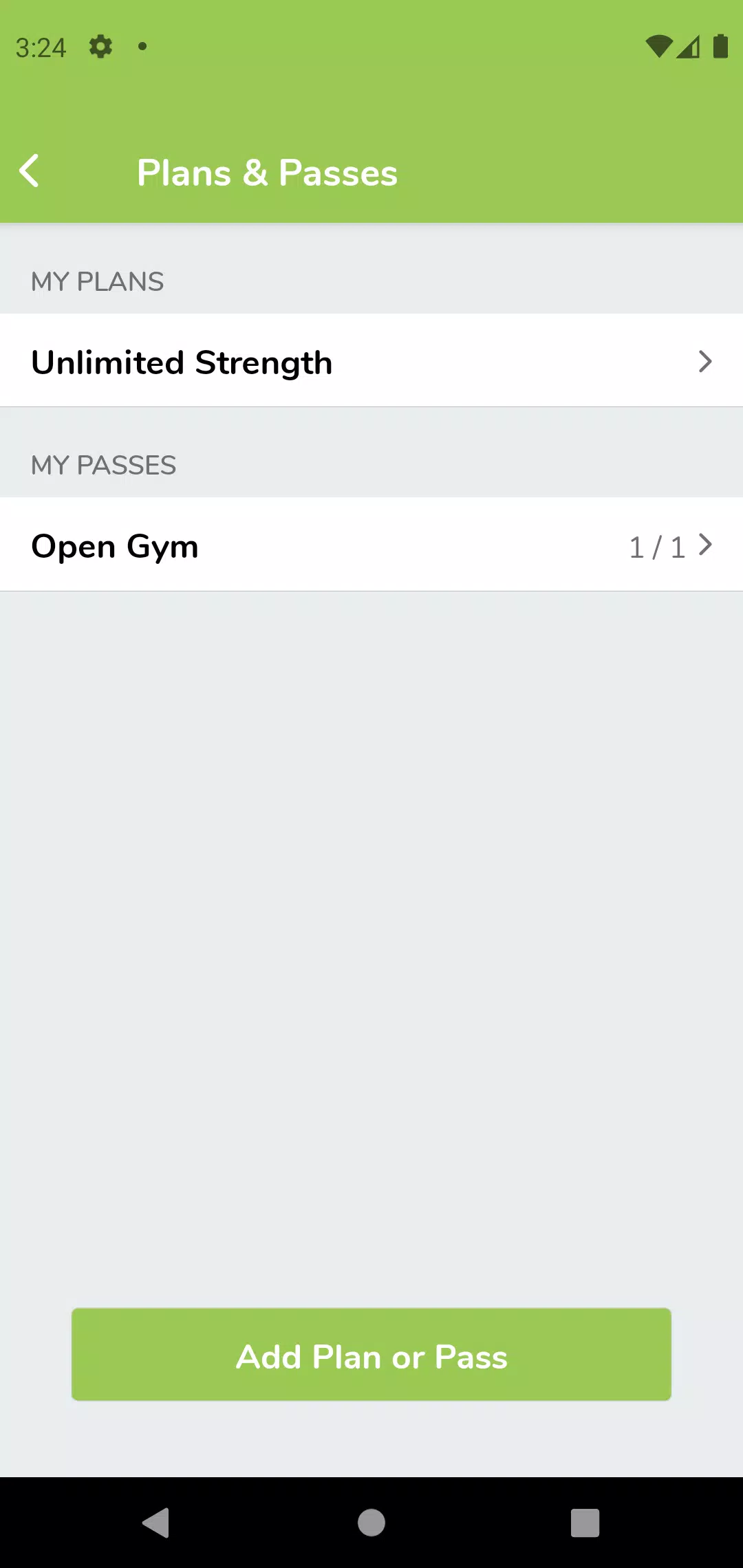The width and height of the screenshot is (743, 1568).
Task: View the Open Gym pass details
Action: 371,546
